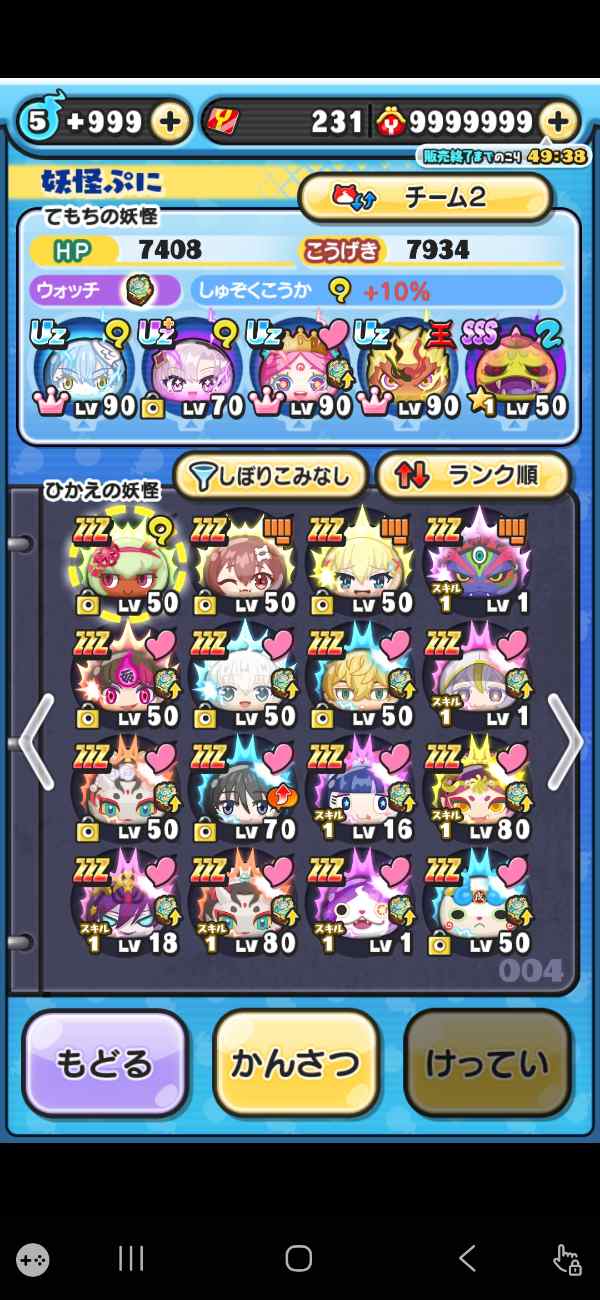This screenshot has width=600, height=1300.
Task: Tap the もどる back button
Action: click(105, 1064)
